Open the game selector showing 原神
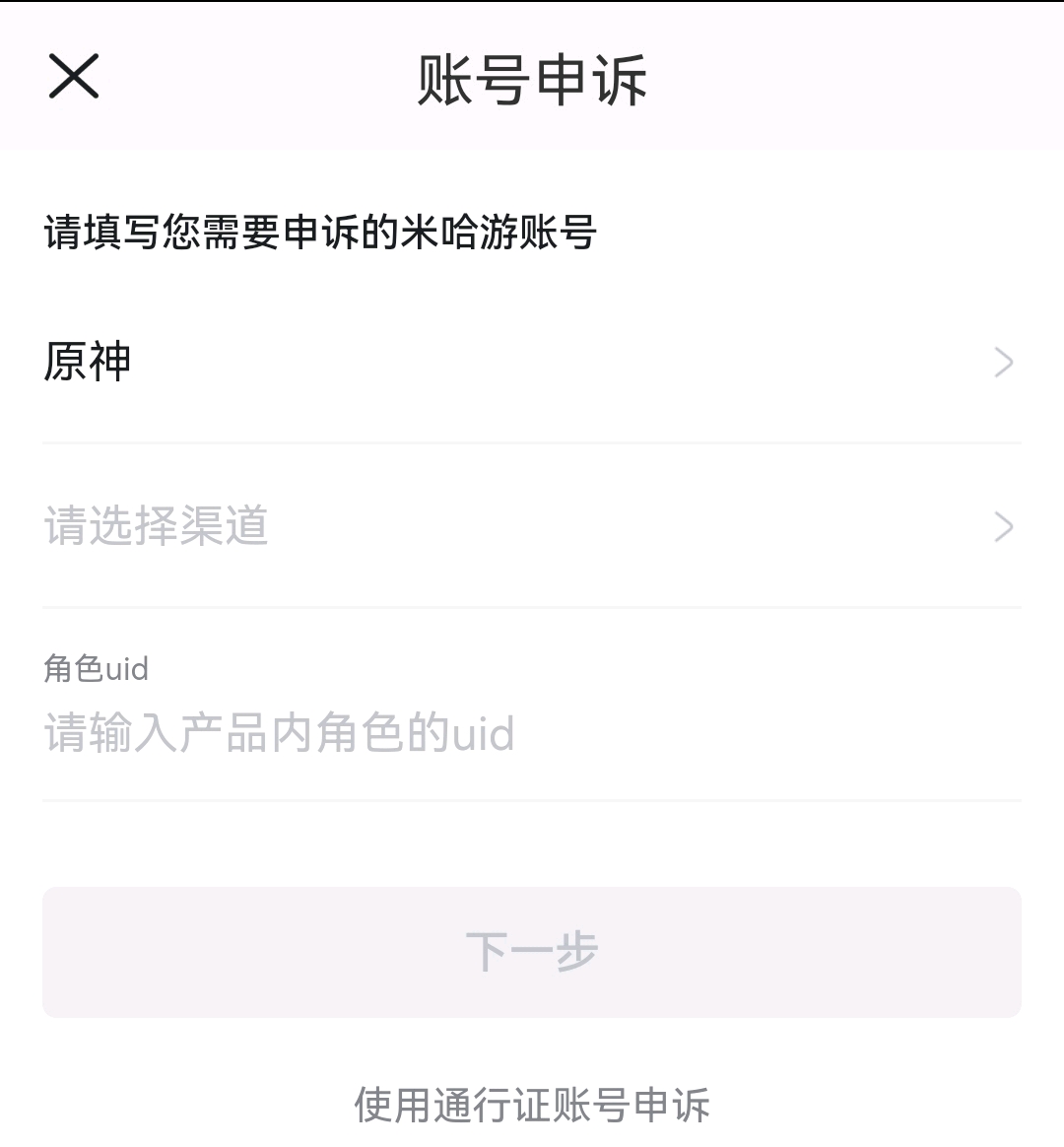This screenshot has width=1064, height=1147. pos(532,362)
